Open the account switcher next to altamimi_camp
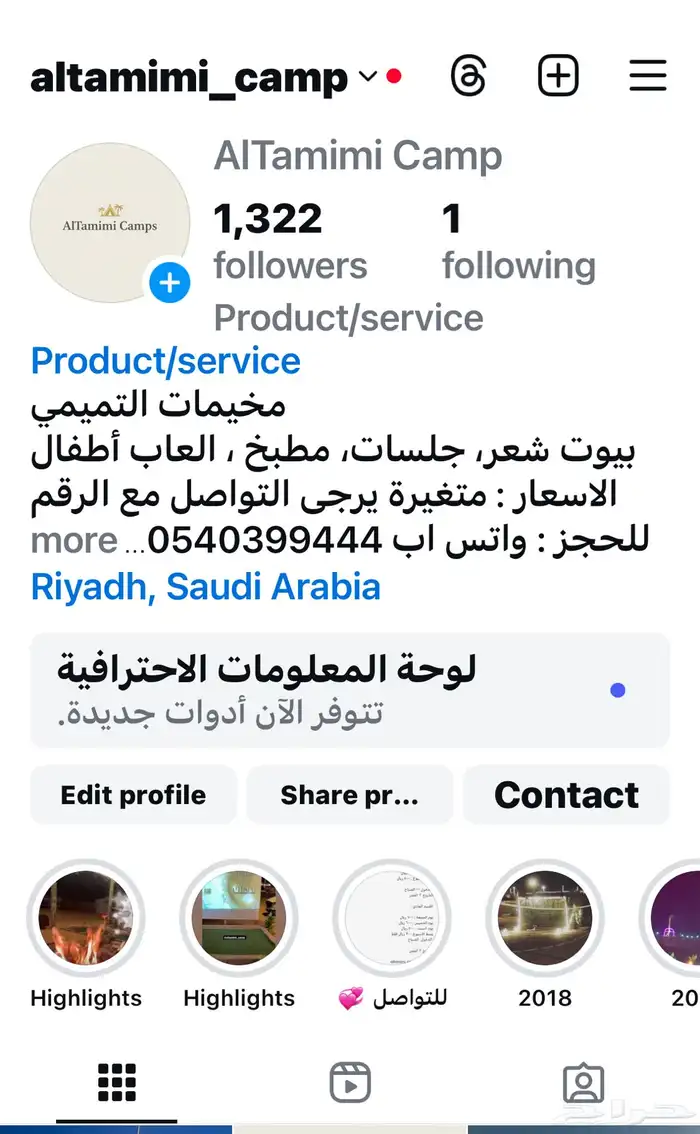The width and height of the screenshot is (700, 1134). coord(367,77)
